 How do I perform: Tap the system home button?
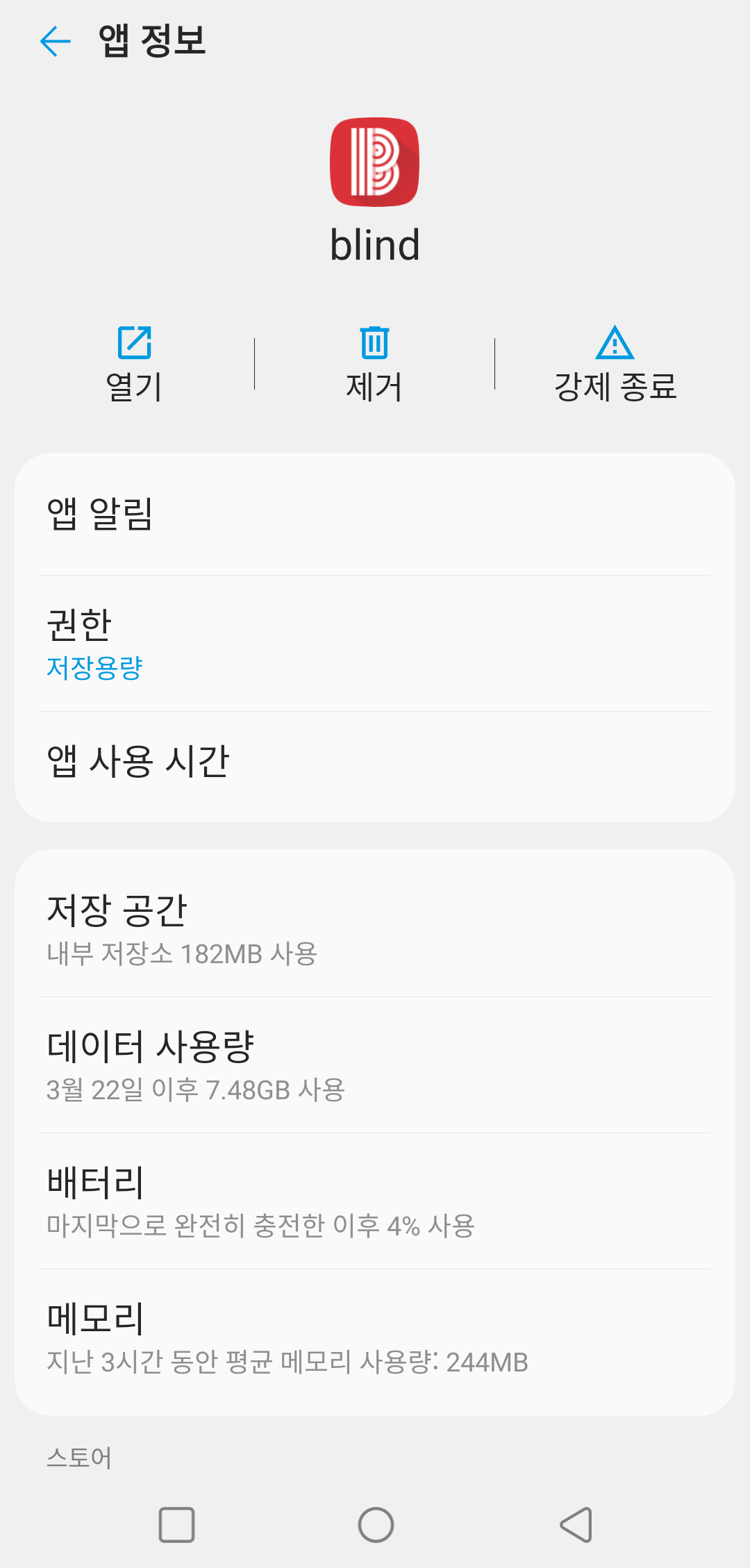pos(376,1525)
